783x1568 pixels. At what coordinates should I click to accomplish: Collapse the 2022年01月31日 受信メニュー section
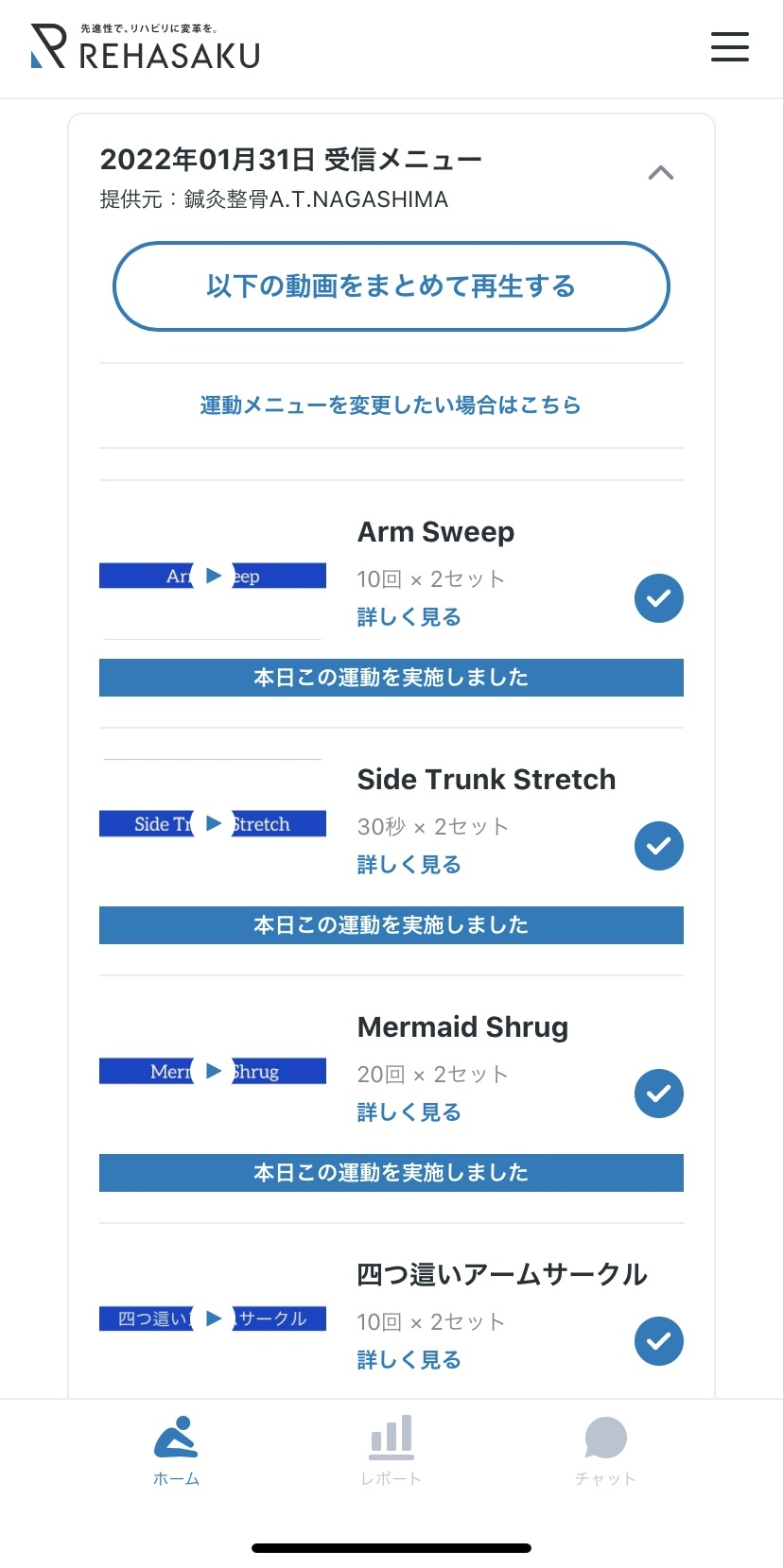pyautogui.click(x=661, y=173)
